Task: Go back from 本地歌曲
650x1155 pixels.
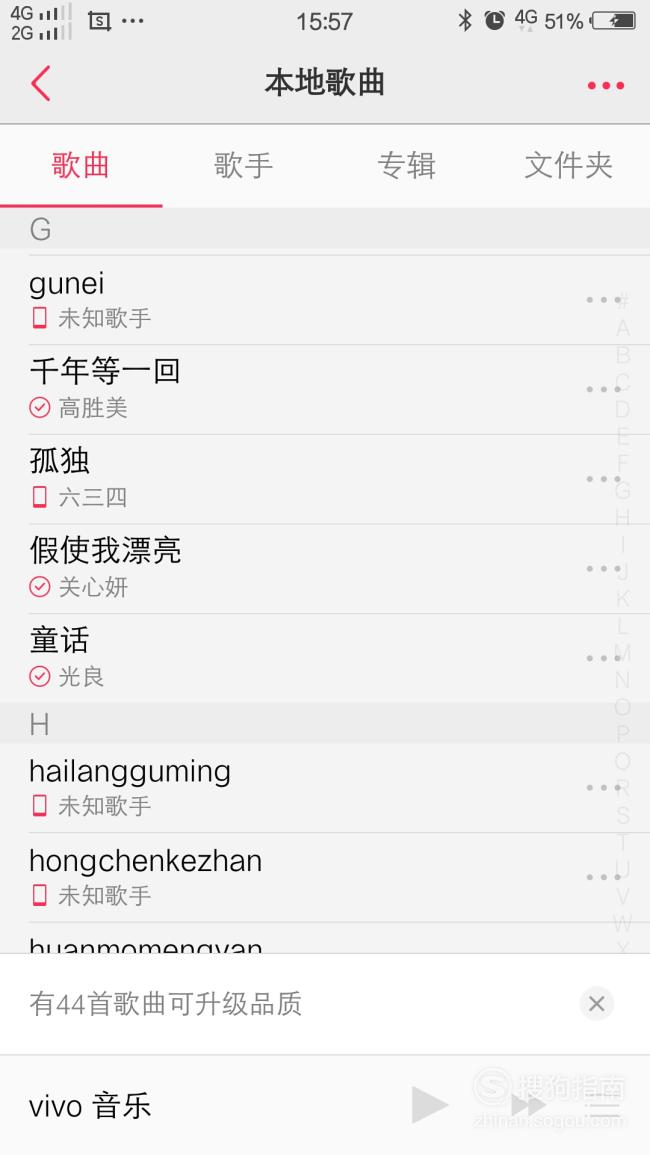Action: point(41,83)
